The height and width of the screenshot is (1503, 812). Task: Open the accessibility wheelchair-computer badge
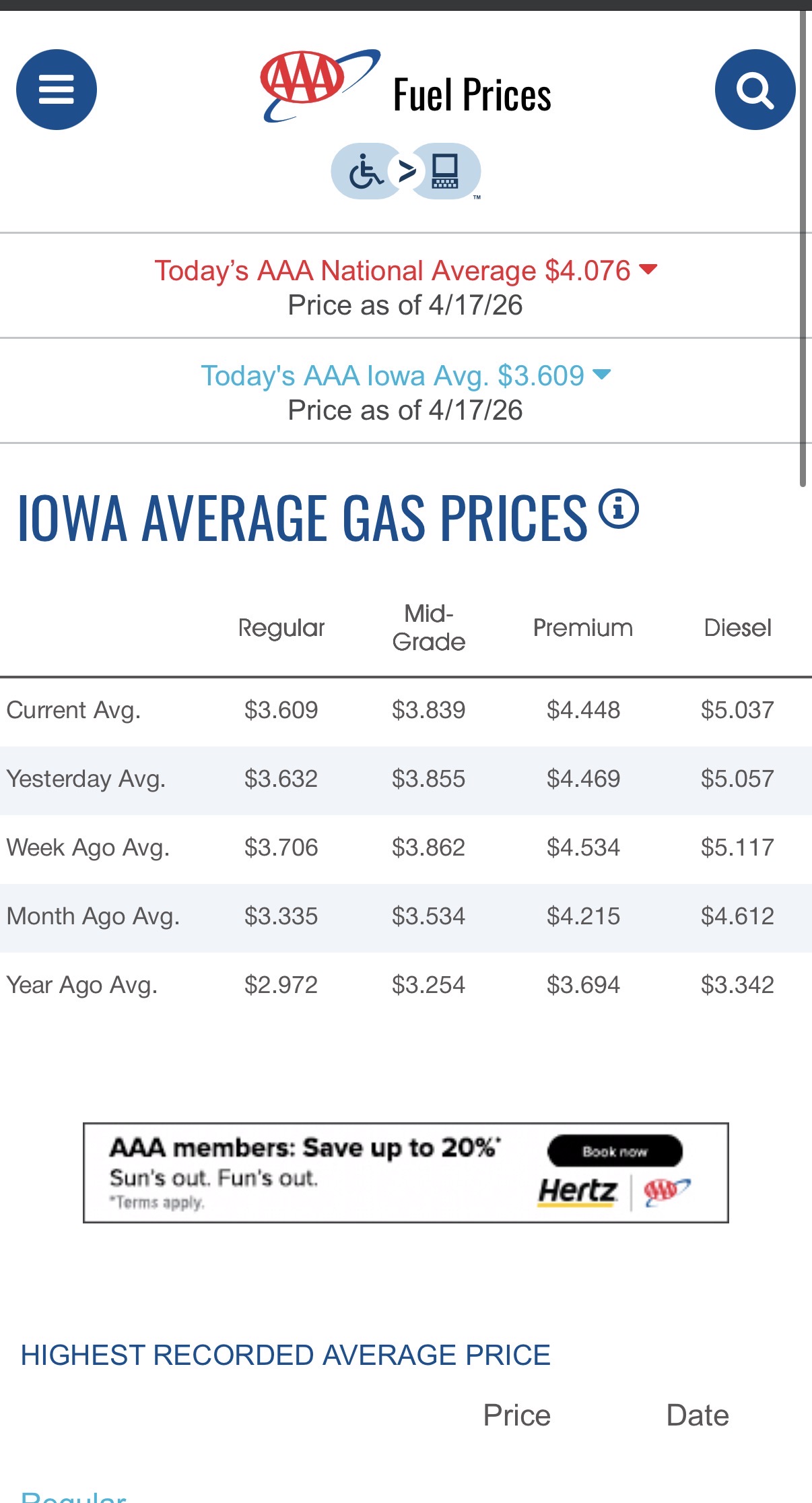click(x=406, y=171)
